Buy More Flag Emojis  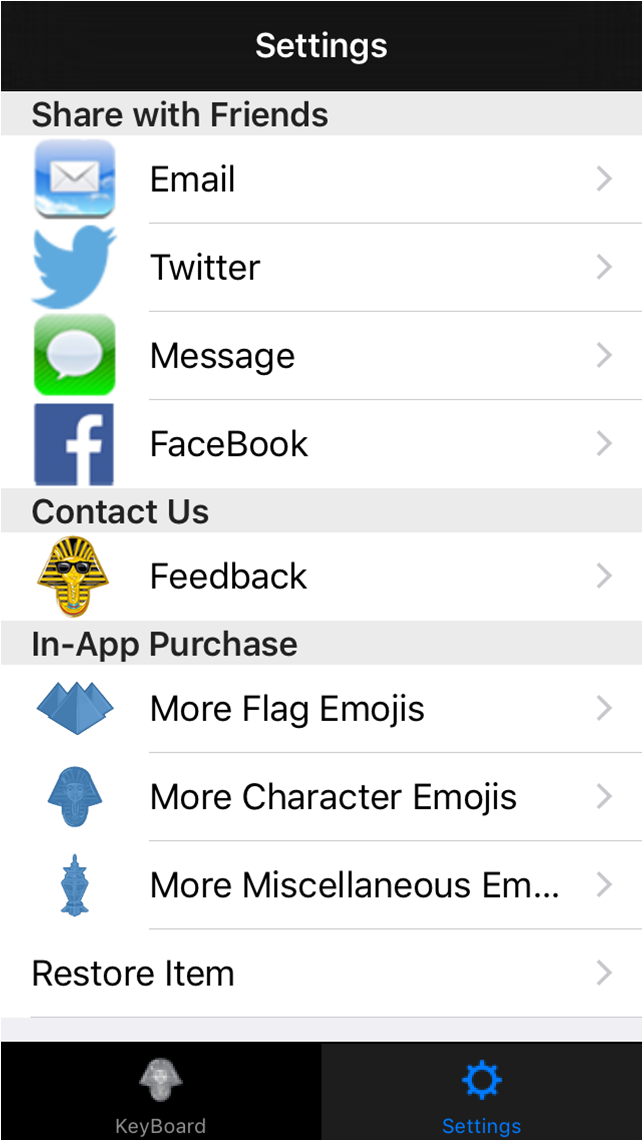(321, 709)
